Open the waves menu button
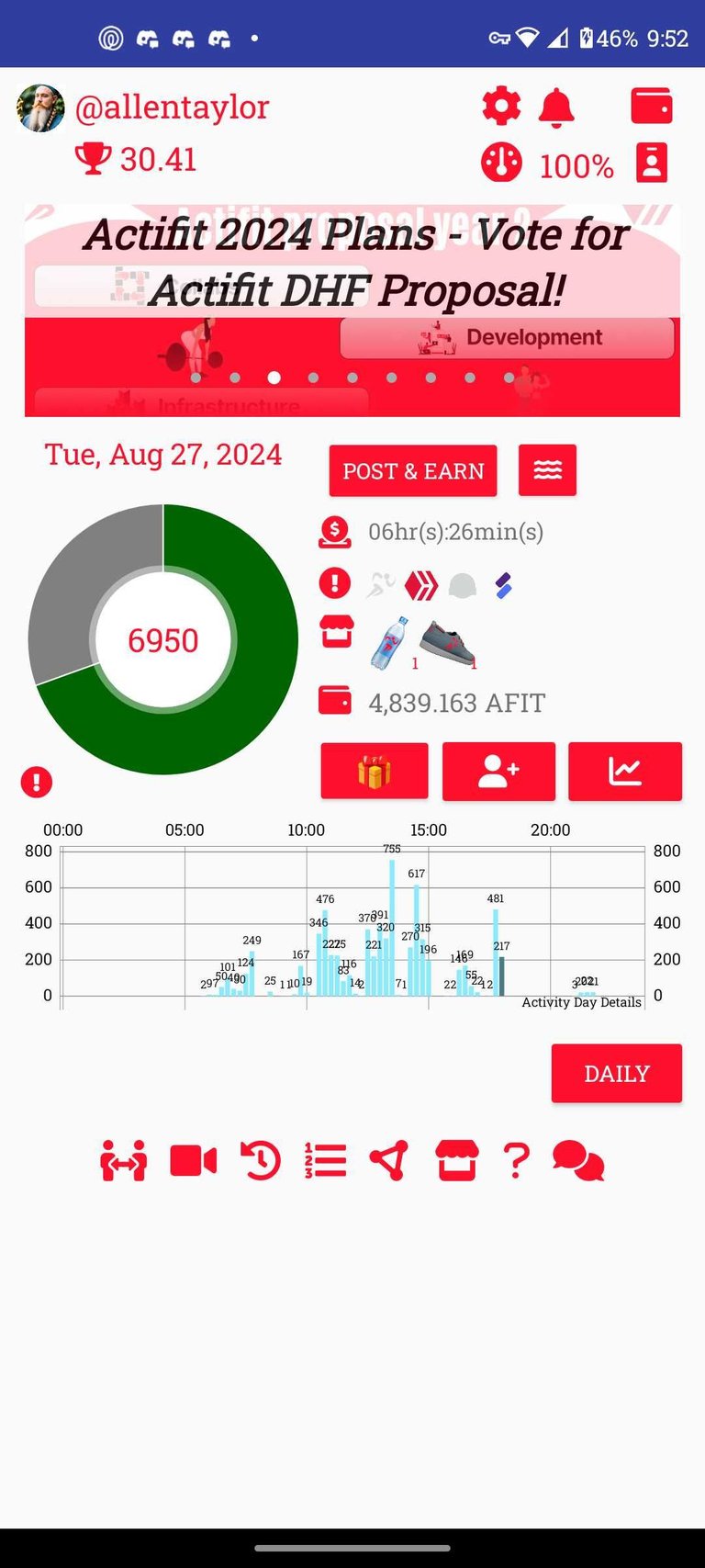The image size is (705, 1568). click(x=547, y=470)
